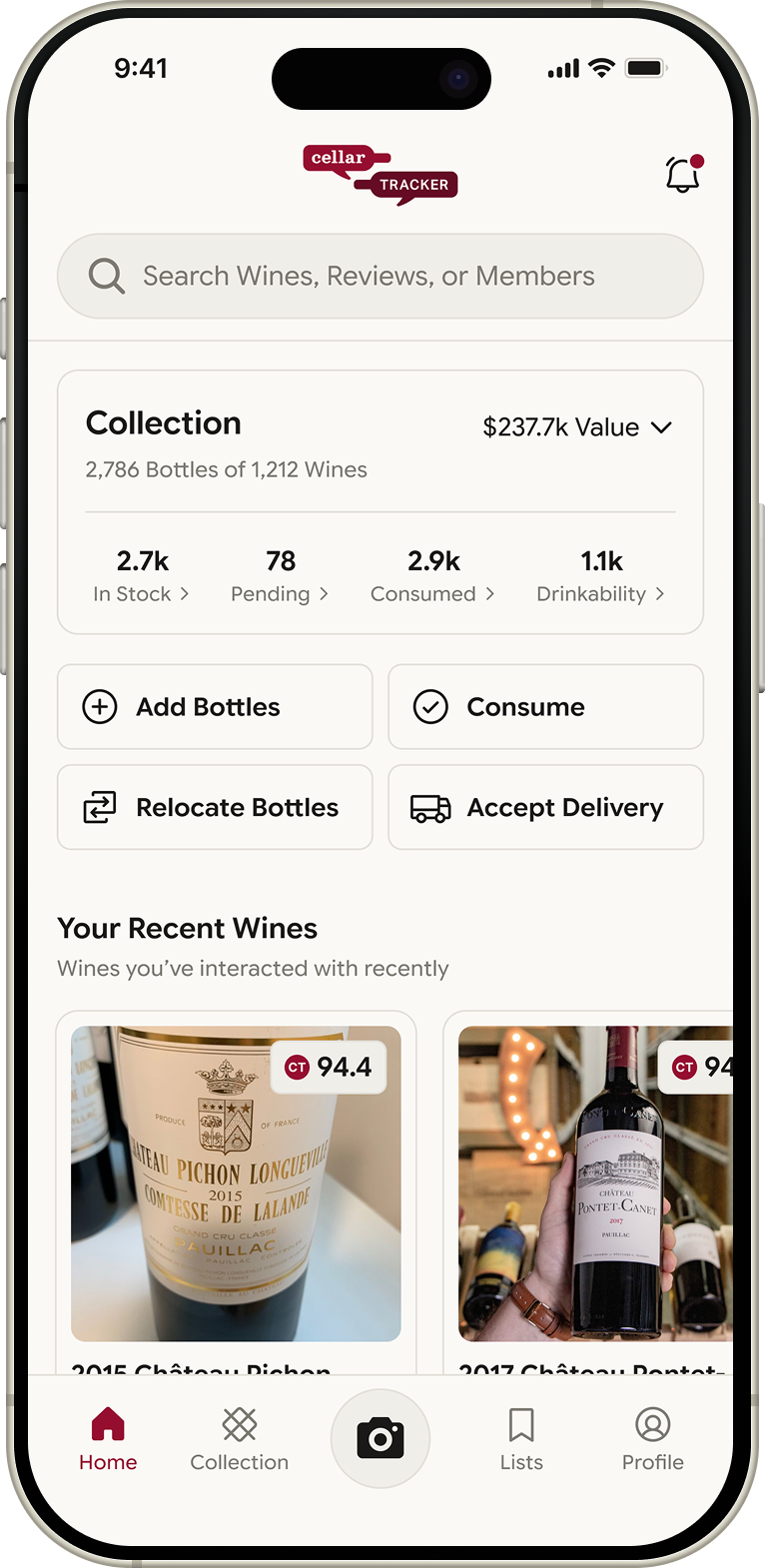The width and height of the screenshot is (765, 1568).
Task: Check the Drinkability breakdown
Action: tap(601, 576)
